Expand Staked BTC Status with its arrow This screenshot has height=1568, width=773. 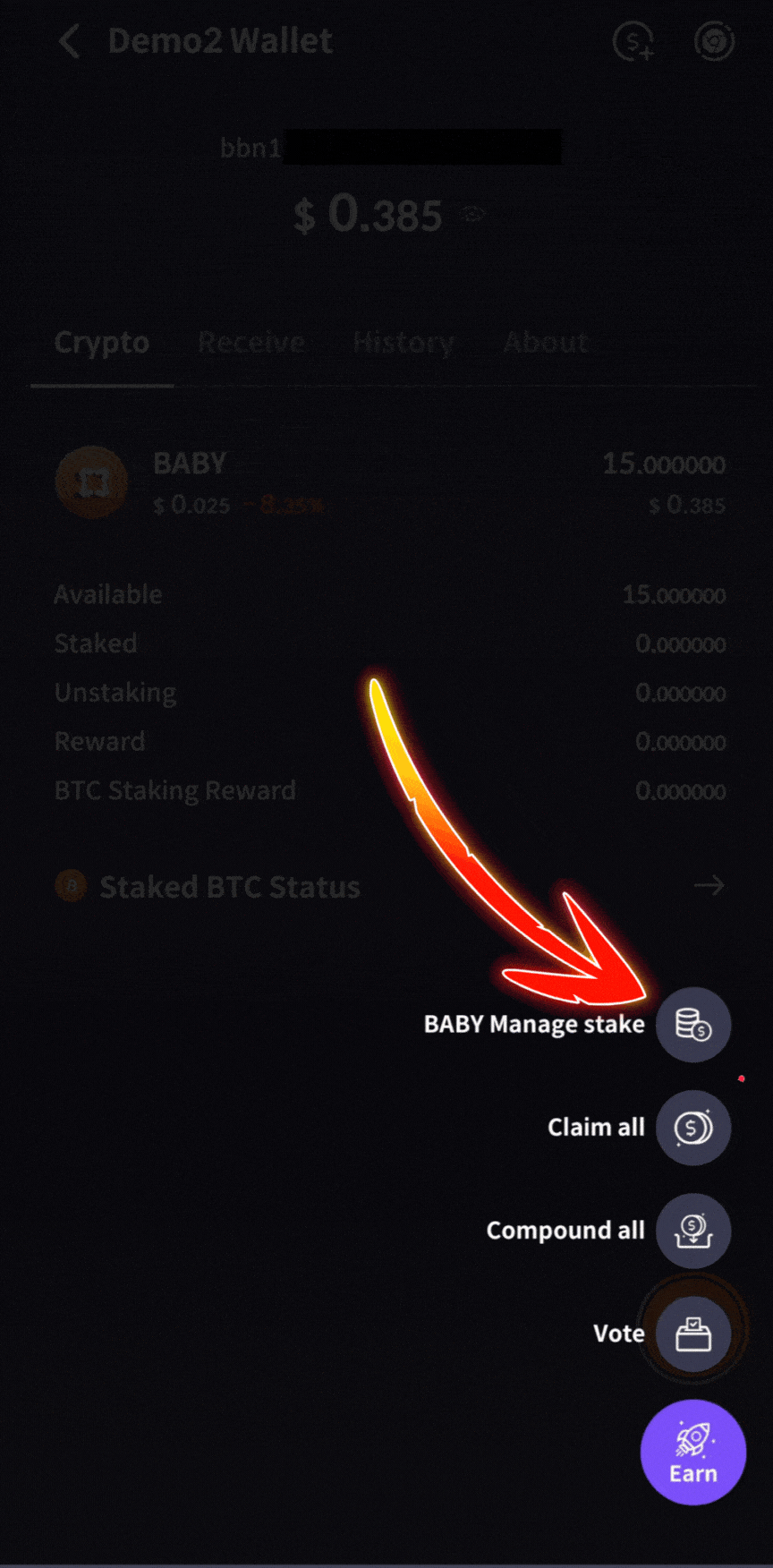click(709, 885)
